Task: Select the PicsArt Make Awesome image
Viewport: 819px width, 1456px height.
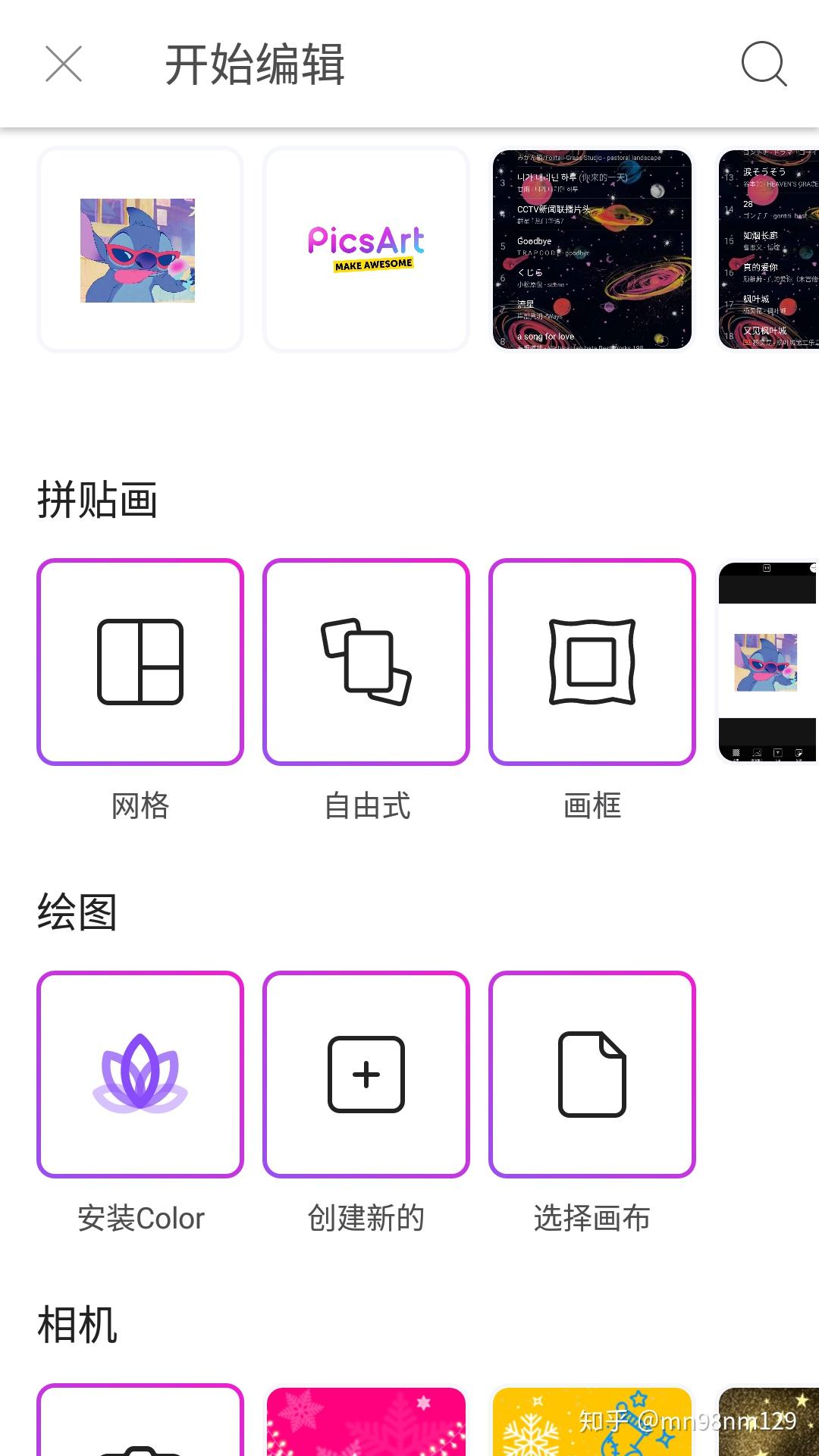Action: (366, 249)
